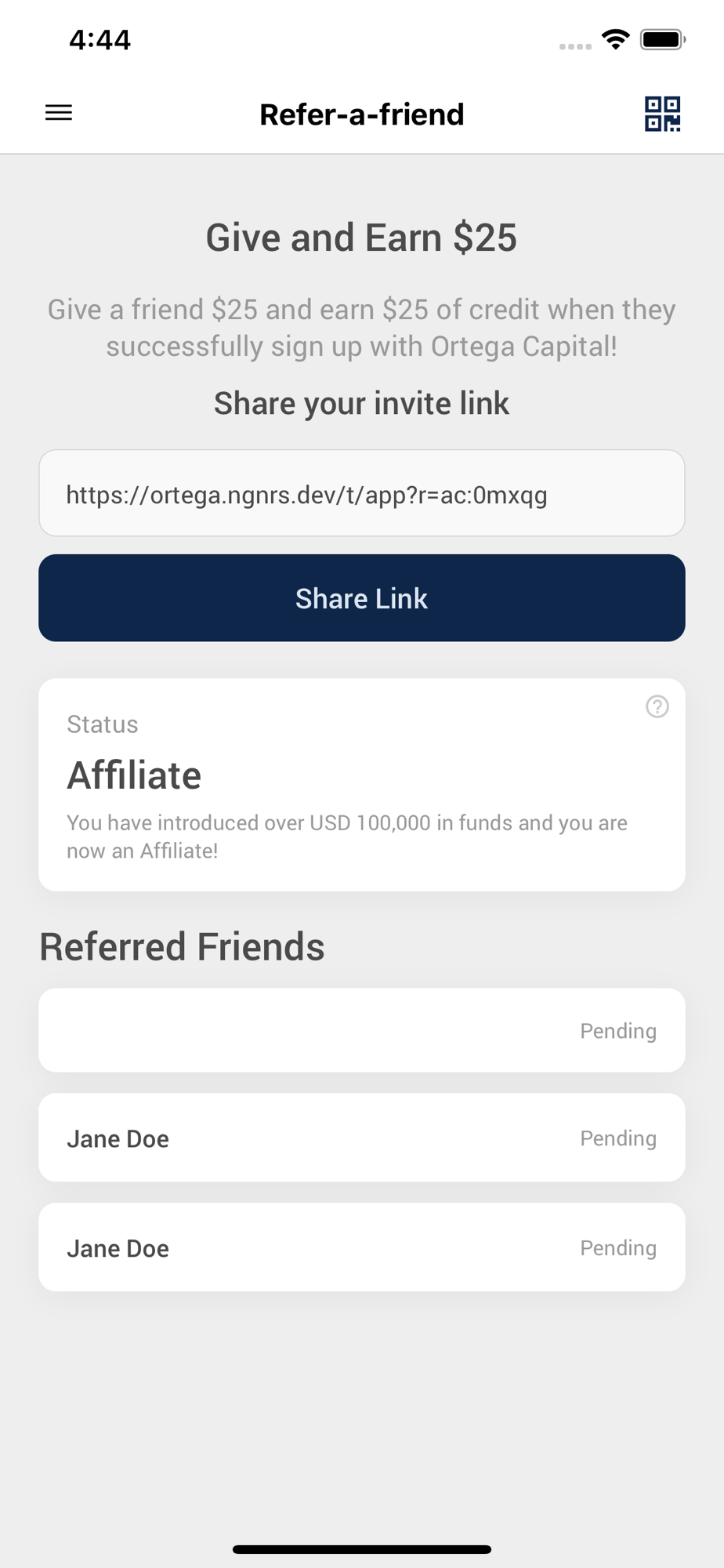Share the invite link
Screen dimensions: 724x1568
(x=362, y=598)
